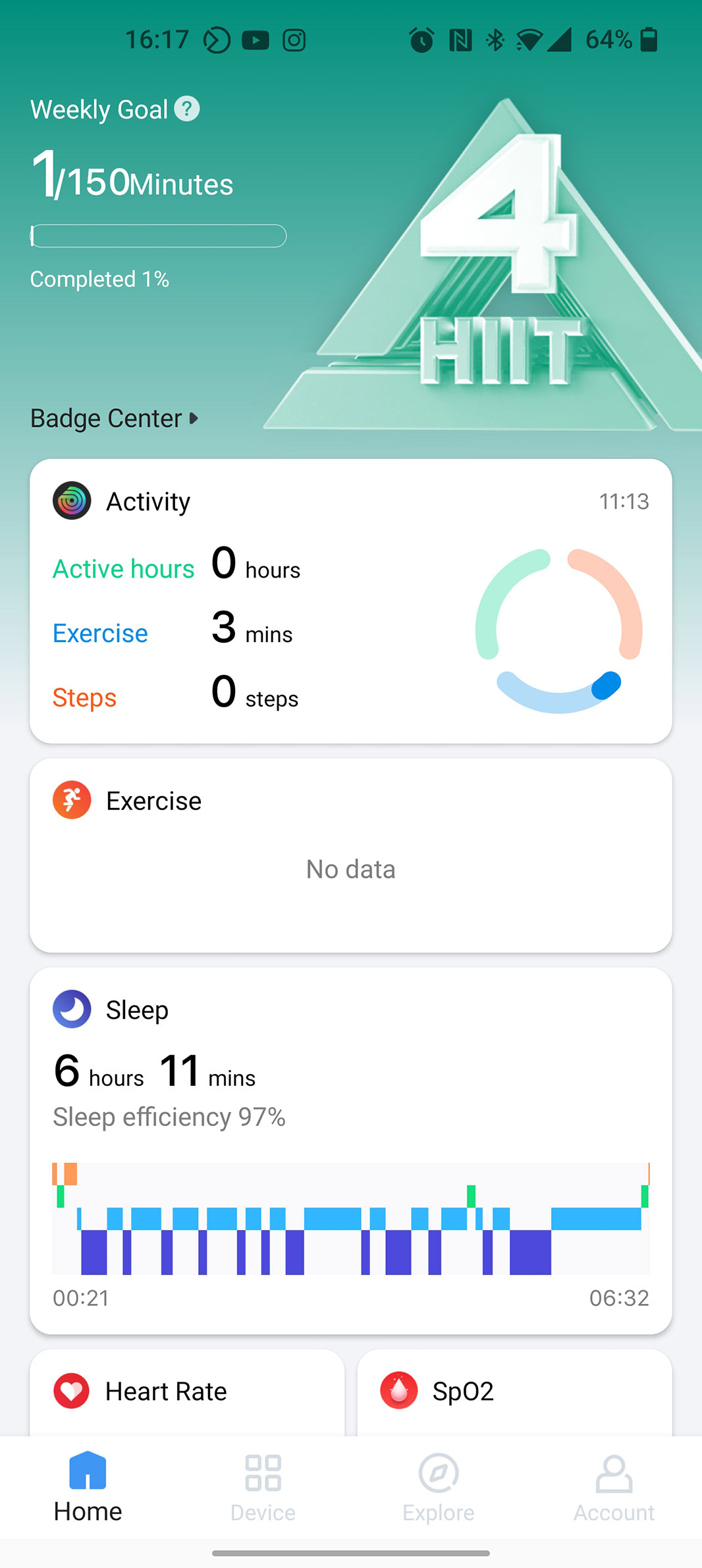Select the Account tab
Image resolution: width=702 pixels, height=1568 pixels.
tap(614, 1488)
